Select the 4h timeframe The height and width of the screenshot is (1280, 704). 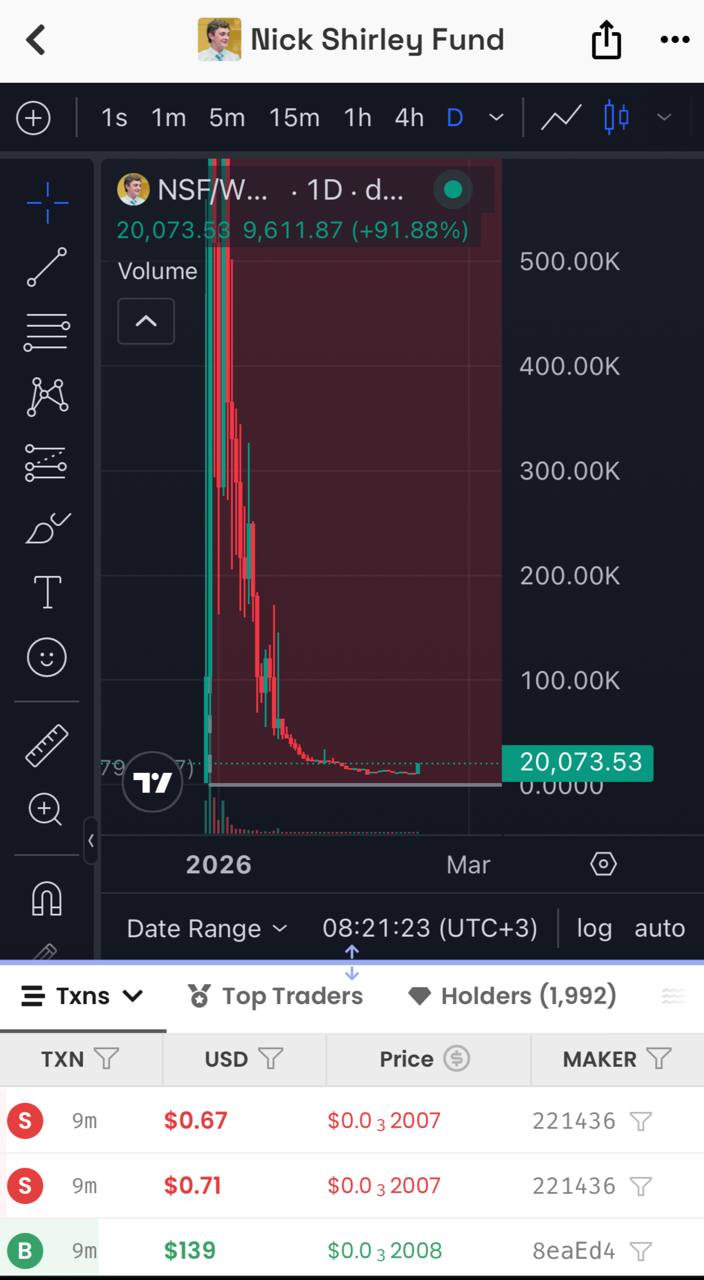409,118
